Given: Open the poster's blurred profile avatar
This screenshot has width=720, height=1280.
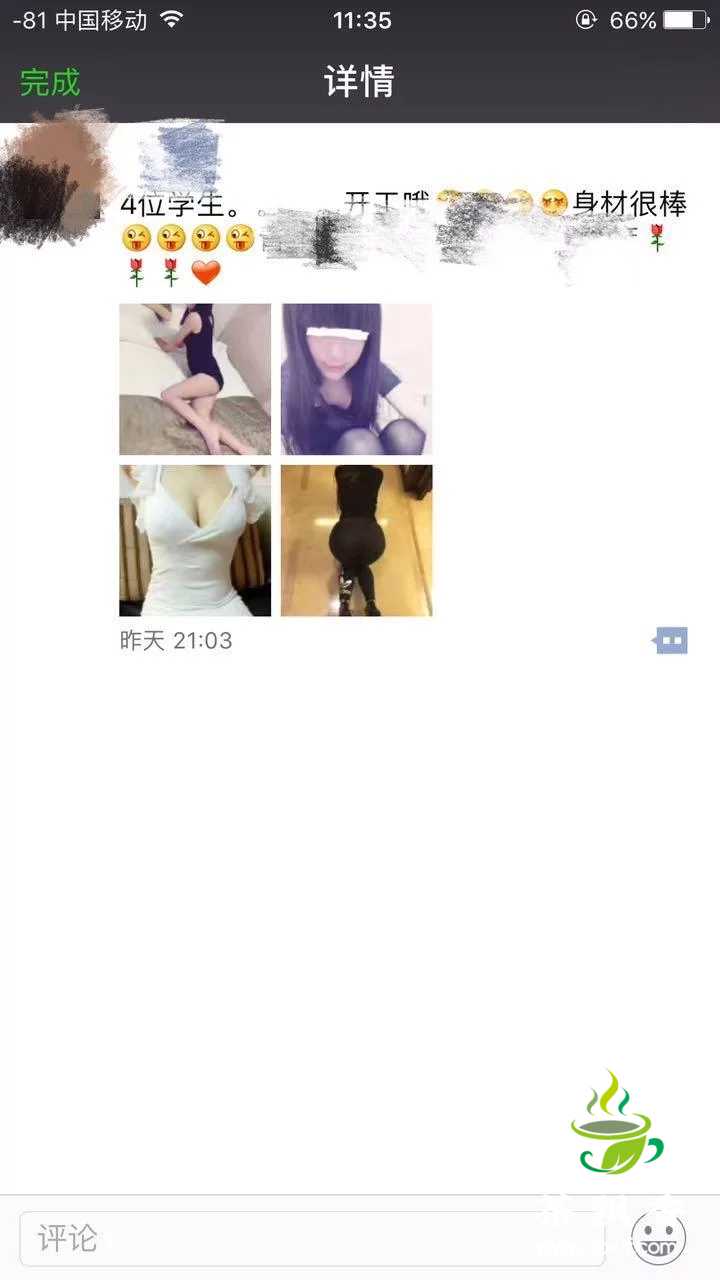Looking at the screenshot, I should pos(55,180).
